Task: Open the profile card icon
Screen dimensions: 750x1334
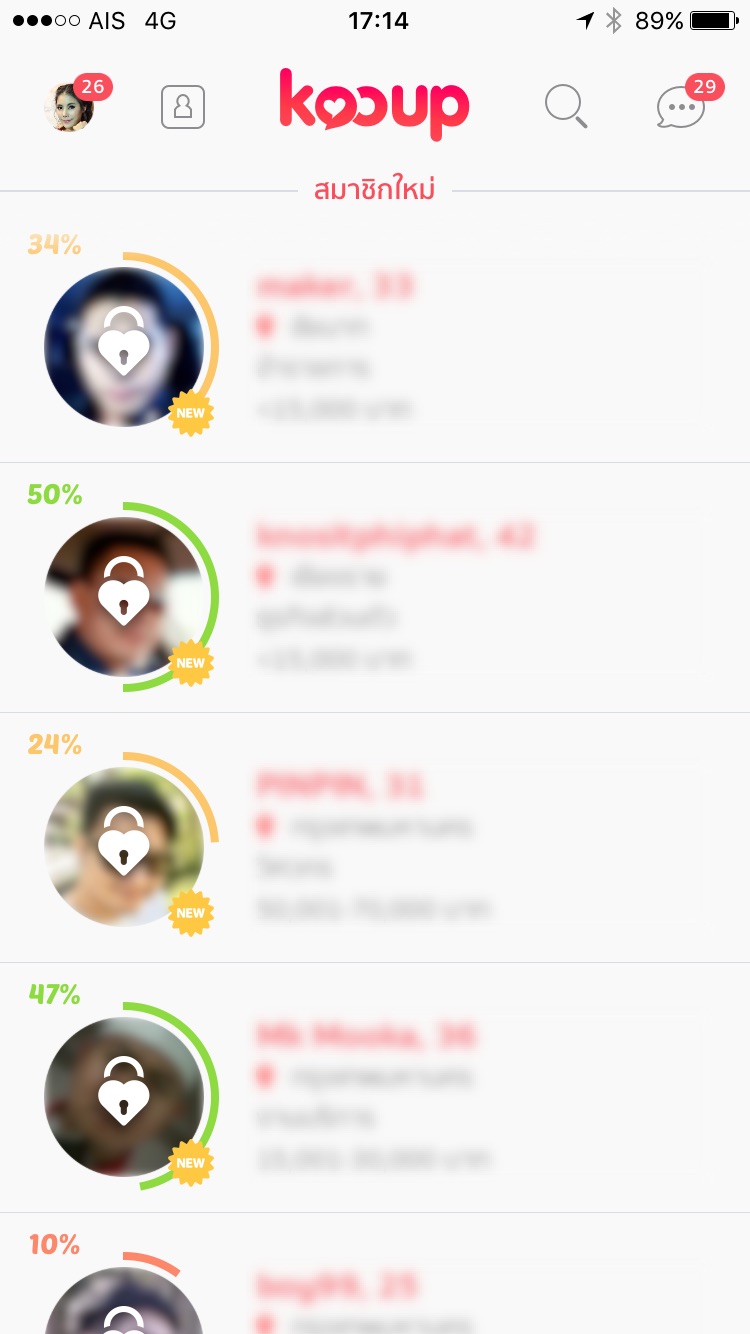Action: pyautogui.click(x=183, y=107)
